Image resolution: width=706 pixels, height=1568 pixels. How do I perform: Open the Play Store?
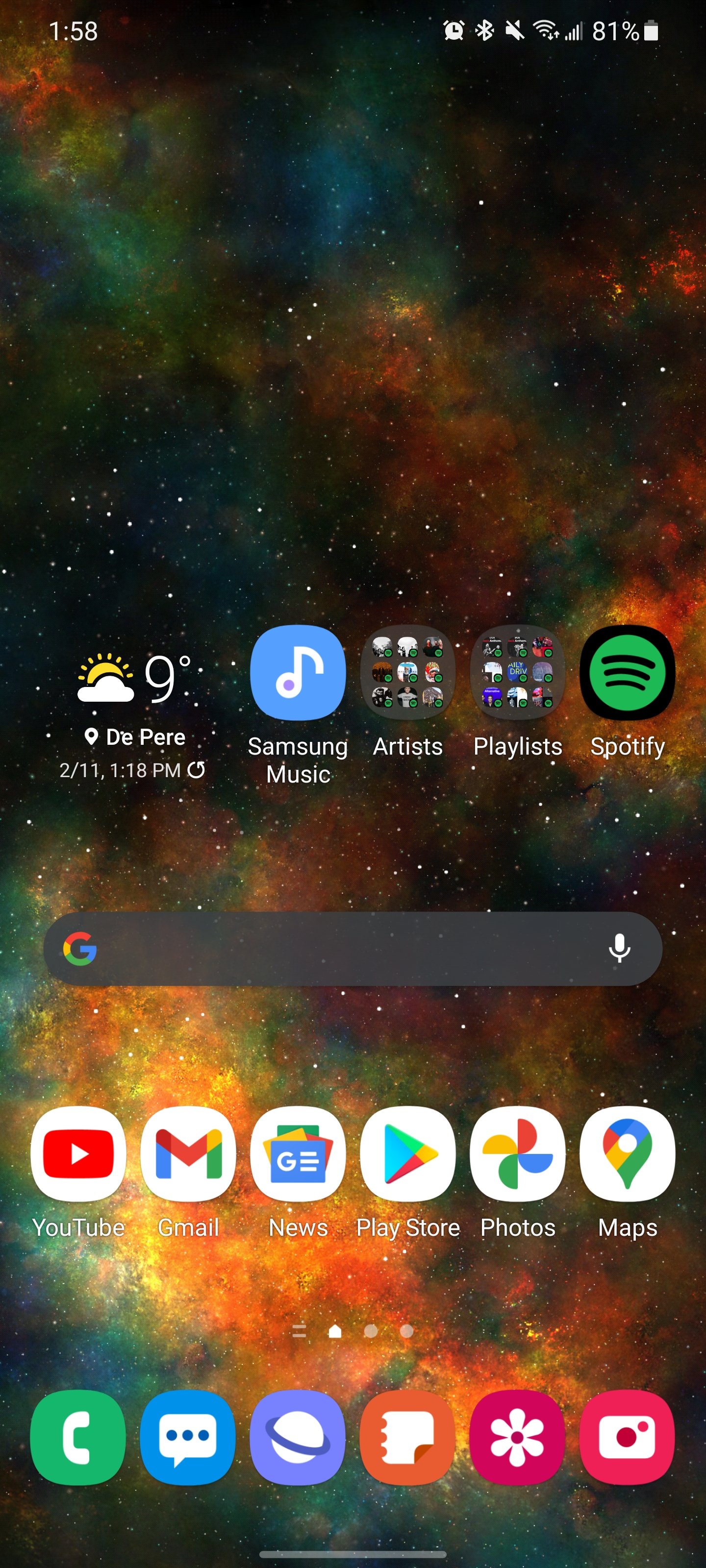click(407, 1153)
